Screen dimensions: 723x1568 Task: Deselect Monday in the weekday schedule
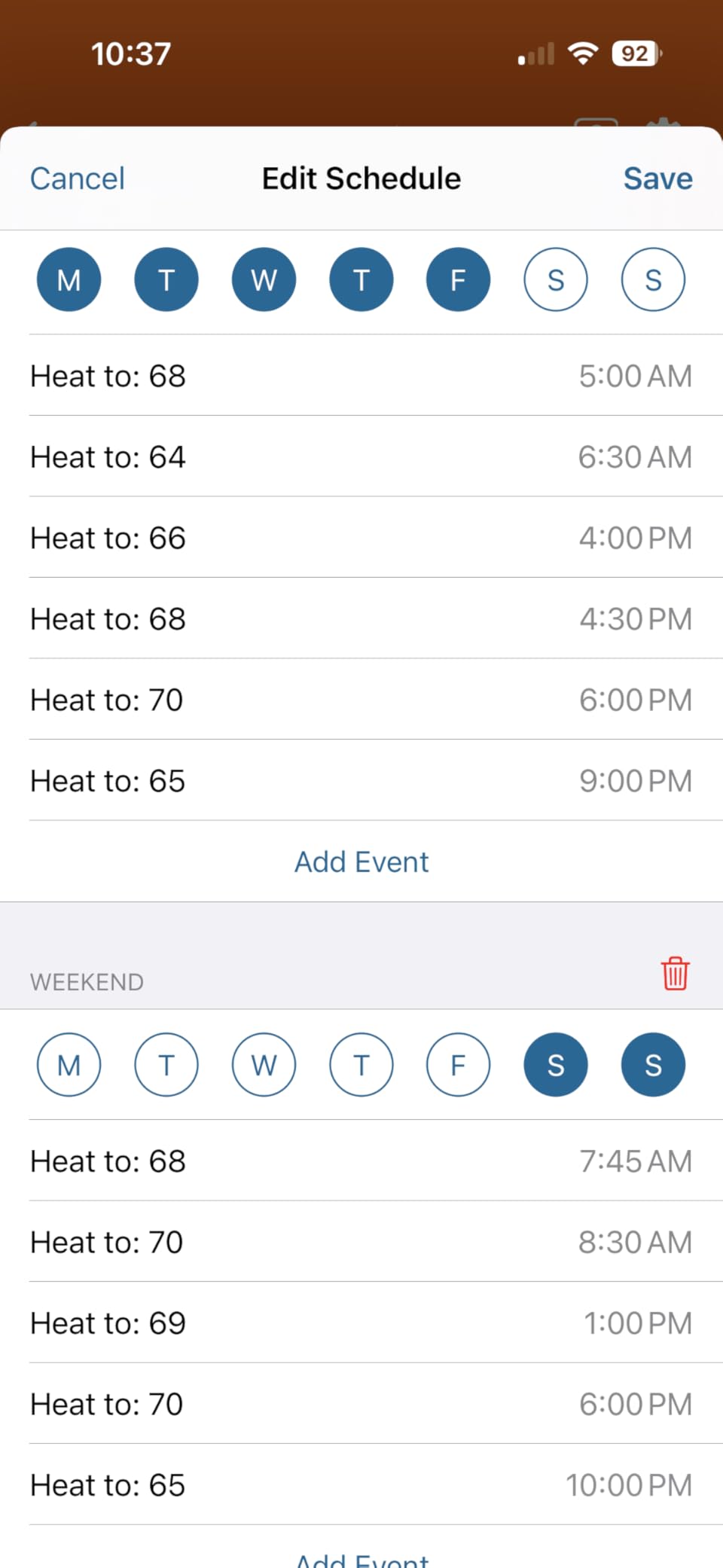point(69,279)
